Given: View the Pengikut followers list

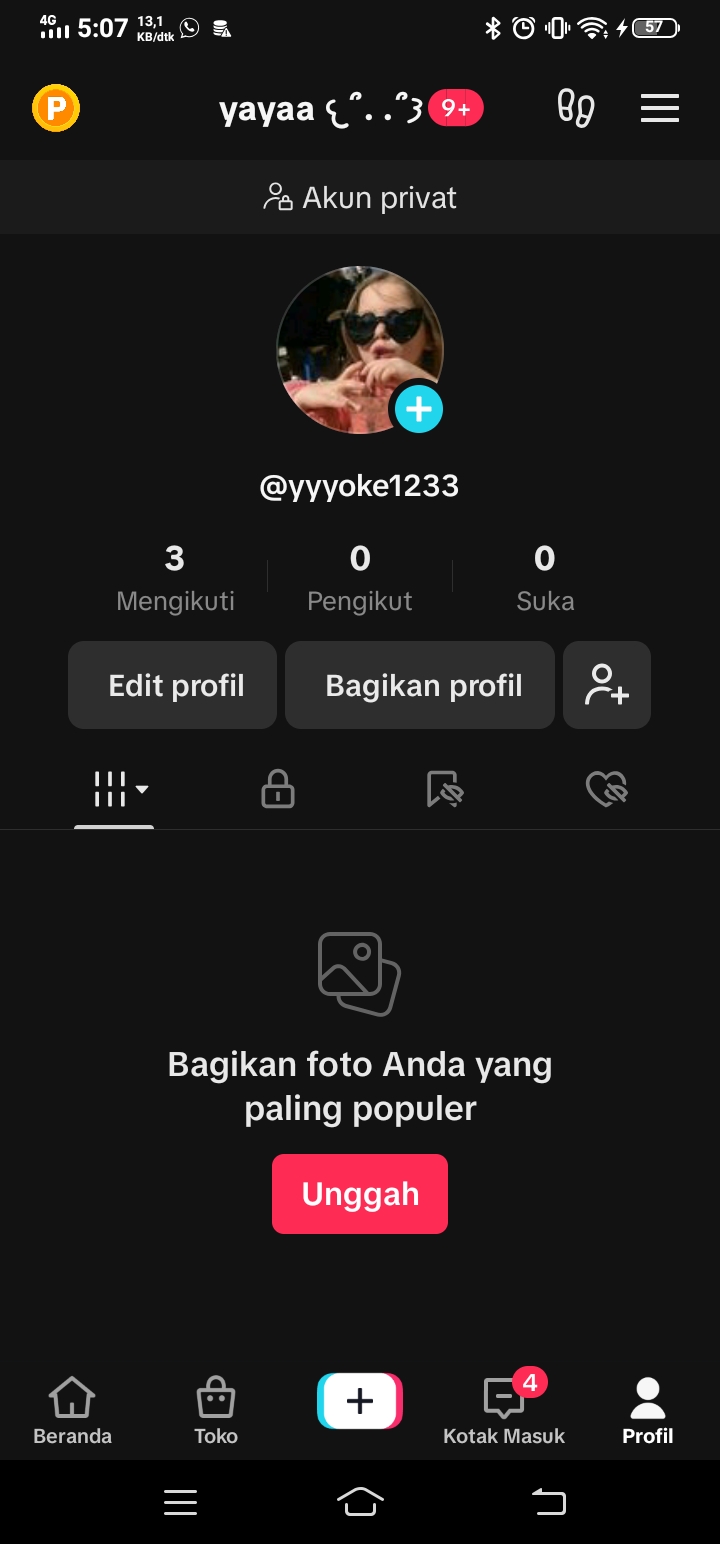Looking at the screenshot, I should click(360, 578).
